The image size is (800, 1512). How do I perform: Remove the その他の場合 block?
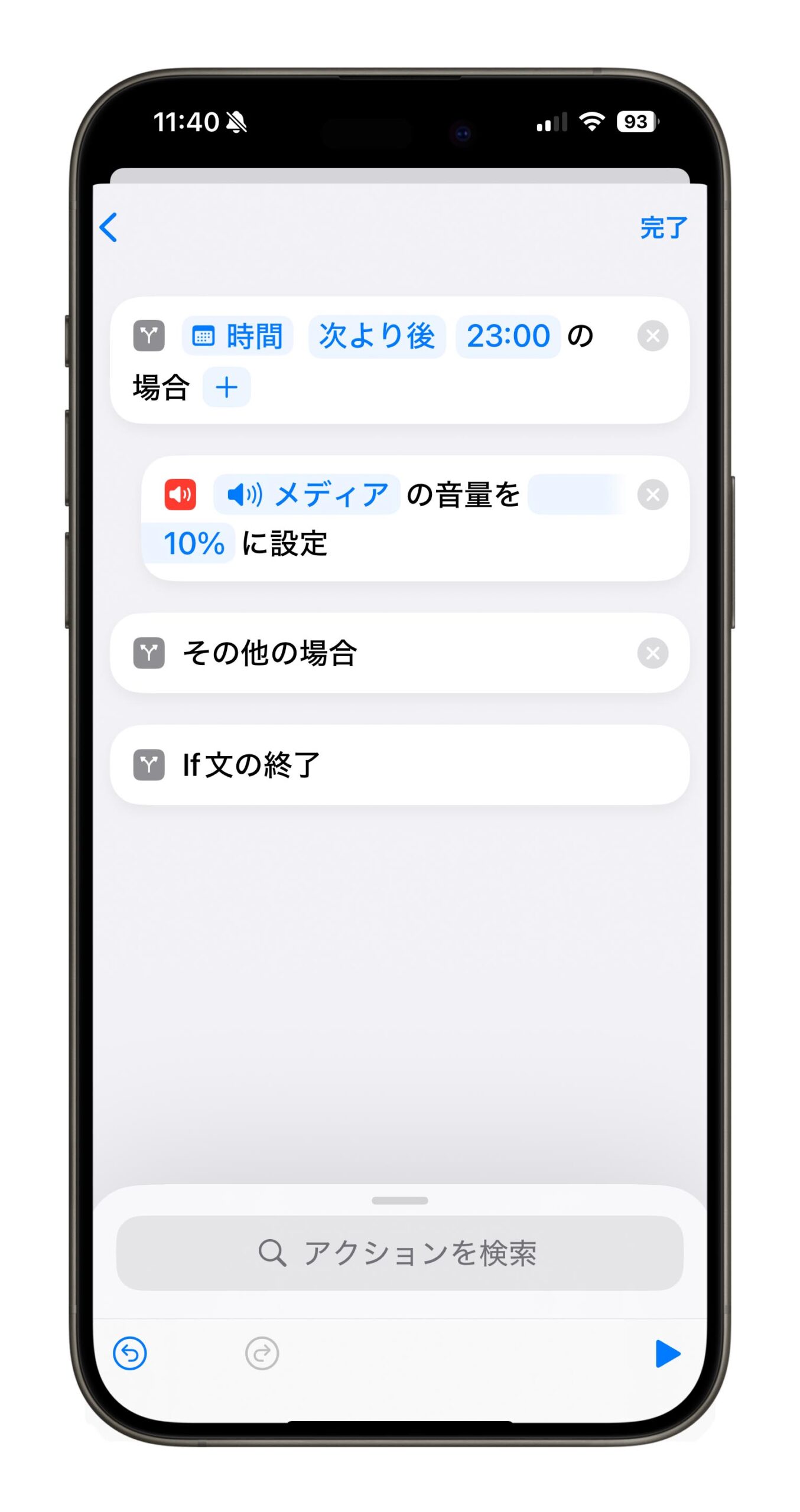pos(652,653)
